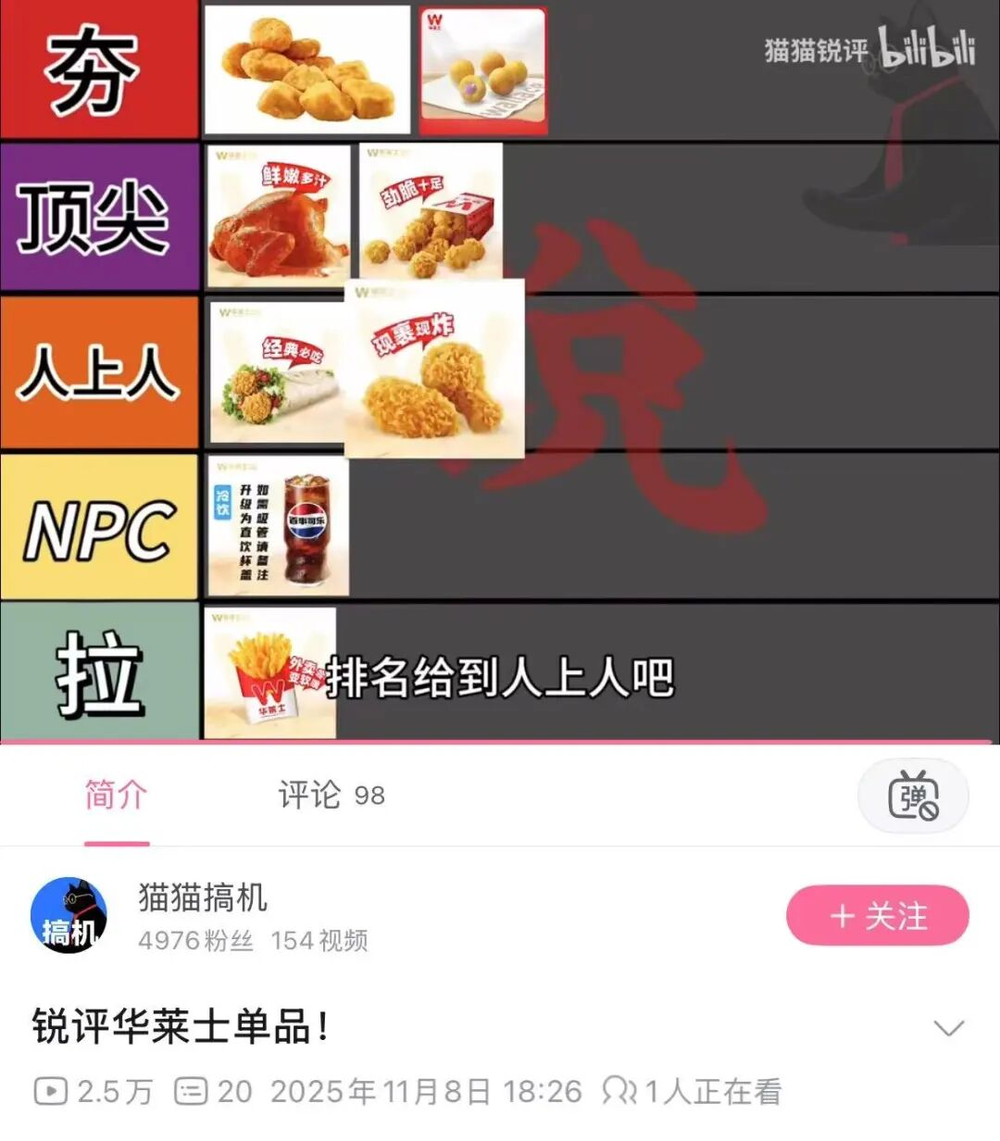Viewport: 1000px width, 1141px height.
Task: Toggle the danmaku (弹) switch
Action: pos(913,796)
